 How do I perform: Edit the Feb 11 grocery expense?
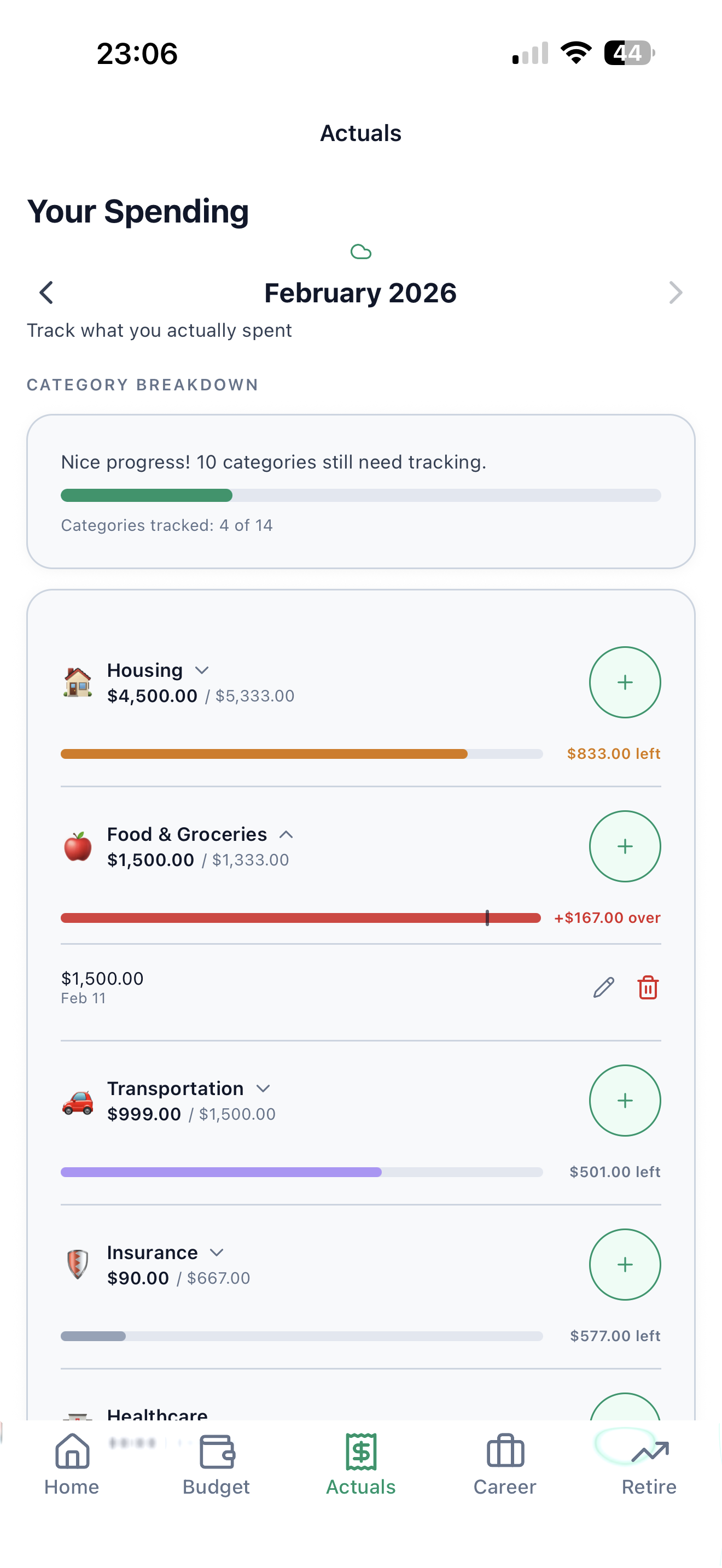point(603,987)
